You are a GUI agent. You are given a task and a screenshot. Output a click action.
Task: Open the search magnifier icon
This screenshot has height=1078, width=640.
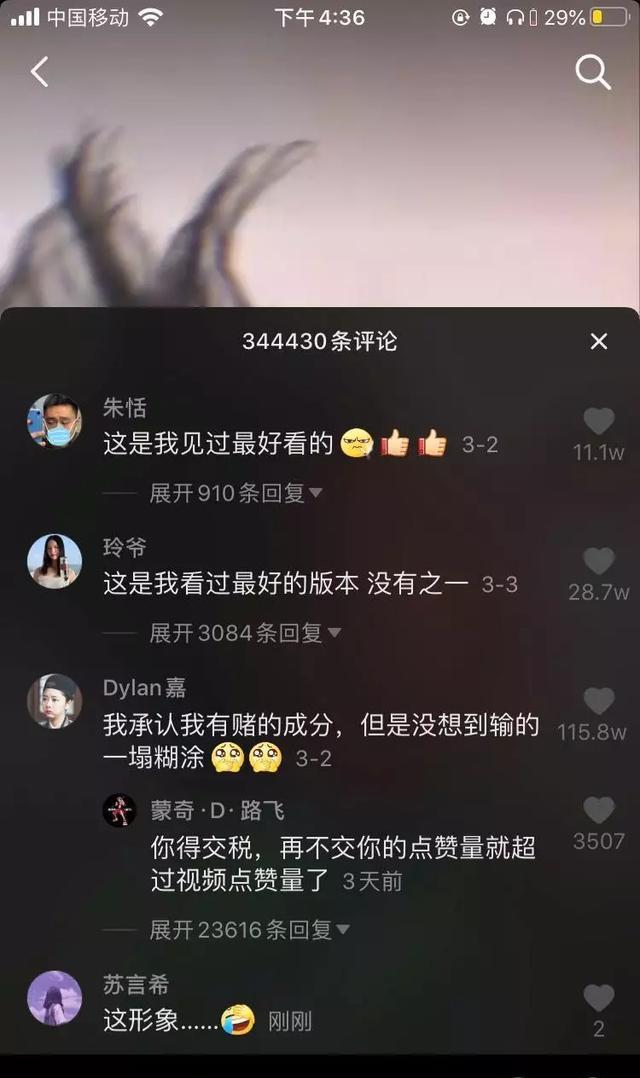coord(592,72)
